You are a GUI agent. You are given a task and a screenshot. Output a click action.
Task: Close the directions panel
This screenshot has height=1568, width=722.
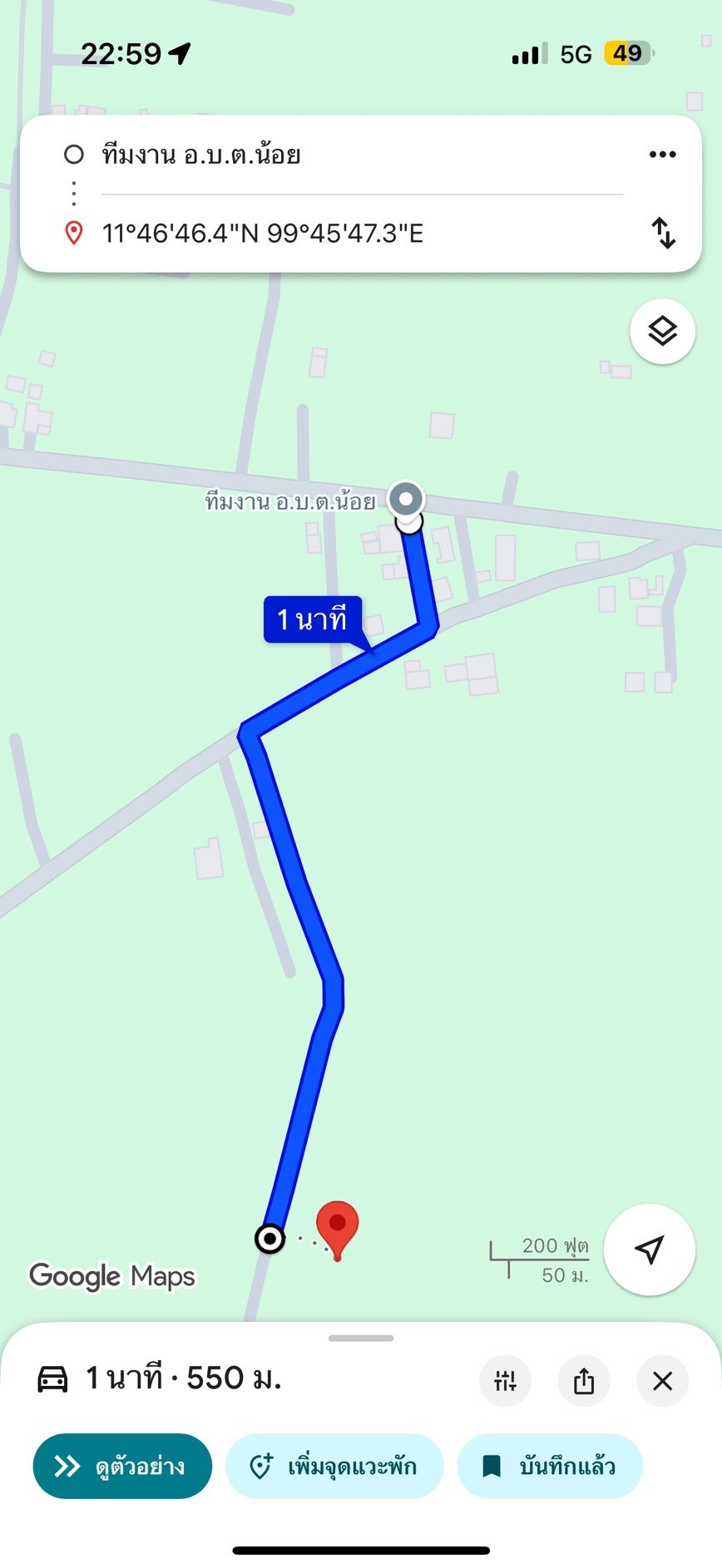(x=662, y=1381)
